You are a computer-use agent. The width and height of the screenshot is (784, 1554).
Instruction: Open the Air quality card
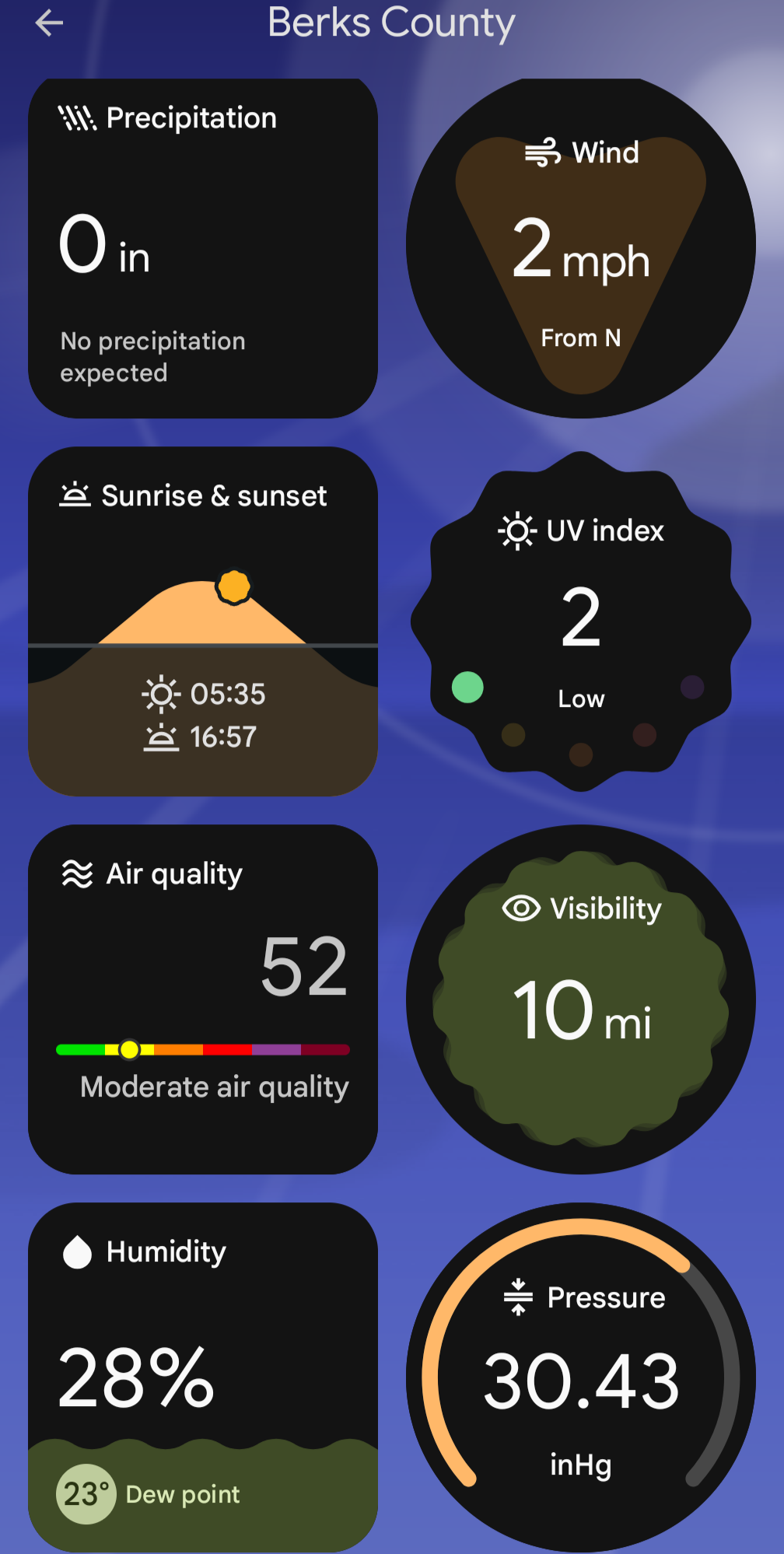click(202, 999)
